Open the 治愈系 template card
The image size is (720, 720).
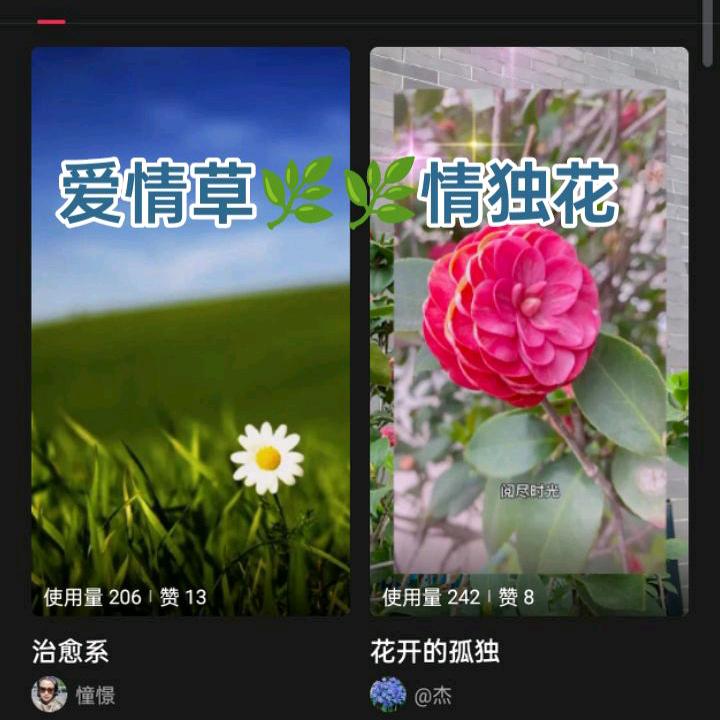pos(190,330)
